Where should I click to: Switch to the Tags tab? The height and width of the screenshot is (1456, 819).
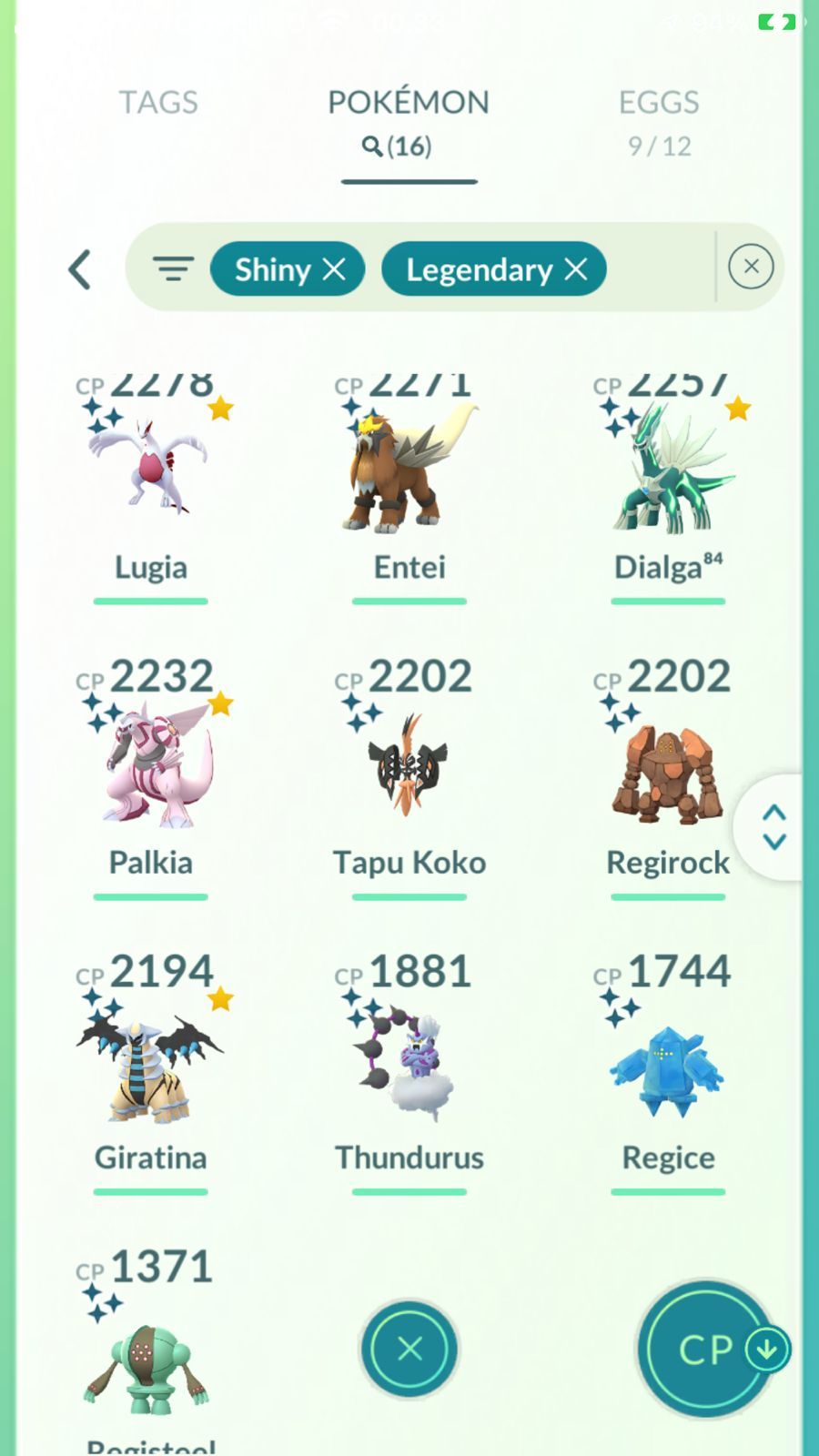point(158,103)
